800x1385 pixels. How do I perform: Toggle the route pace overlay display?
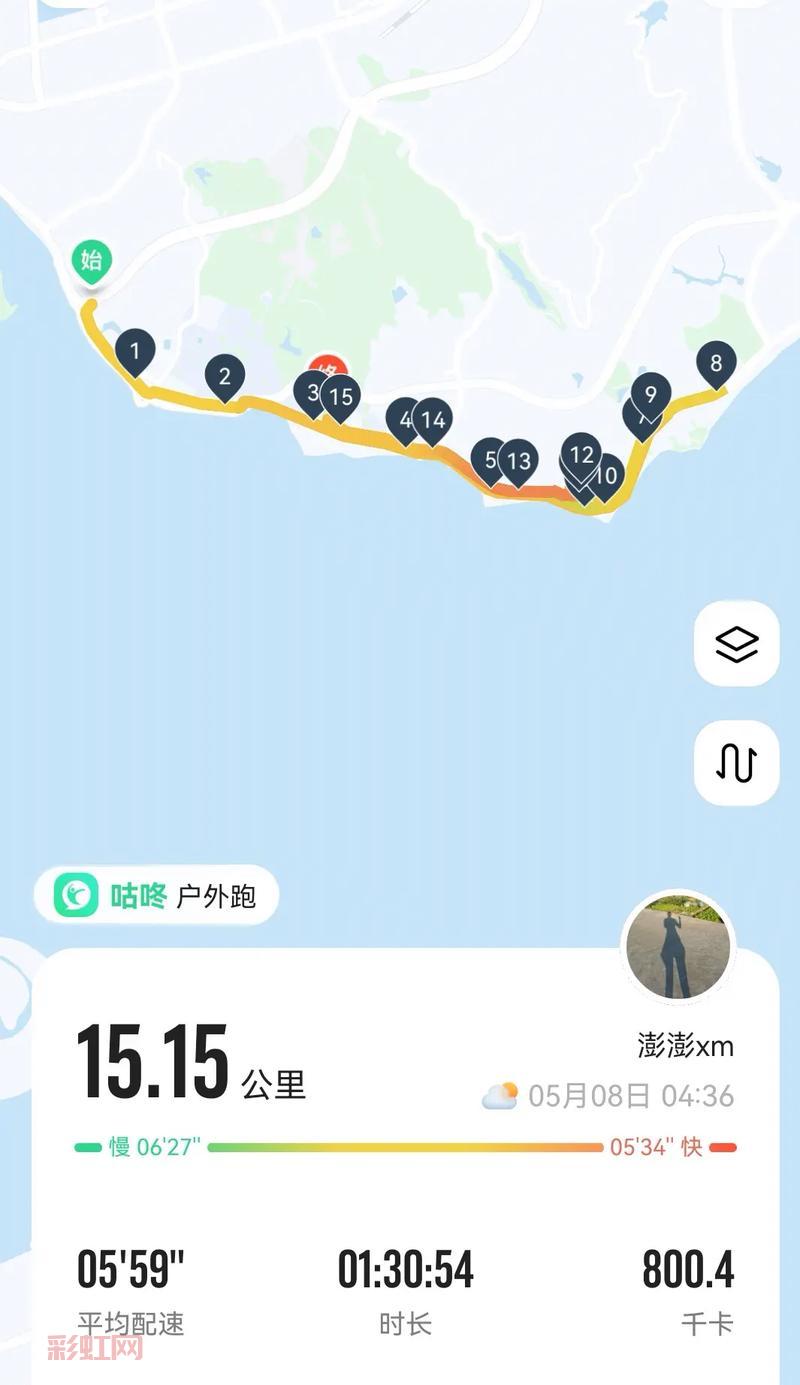(x=735, y=763)
